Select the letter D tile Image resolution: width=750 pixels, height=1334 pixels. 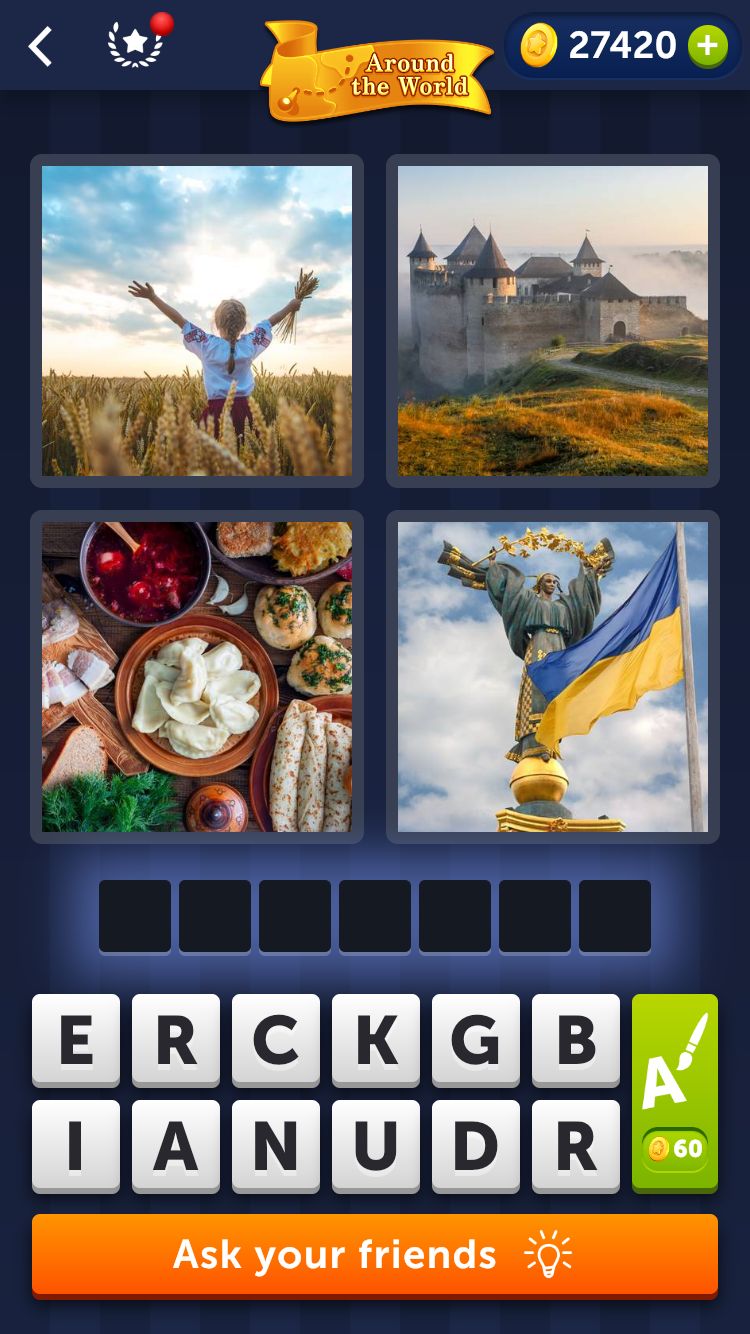coord(476,1146)
